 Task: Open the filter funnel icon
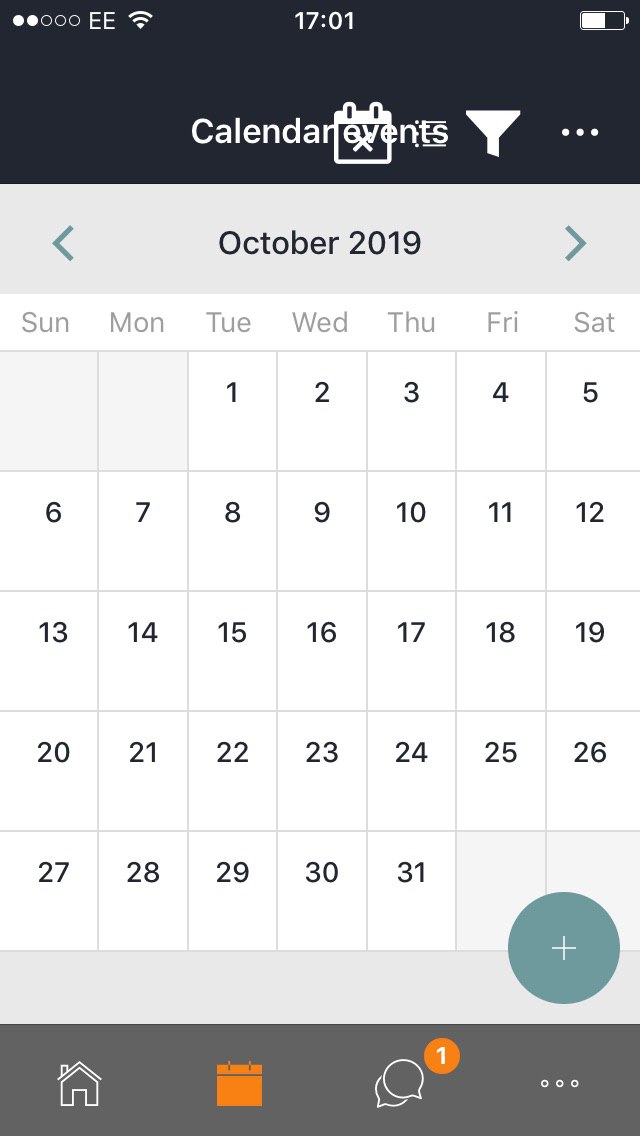pyautogui.click(x=493, y=133)
